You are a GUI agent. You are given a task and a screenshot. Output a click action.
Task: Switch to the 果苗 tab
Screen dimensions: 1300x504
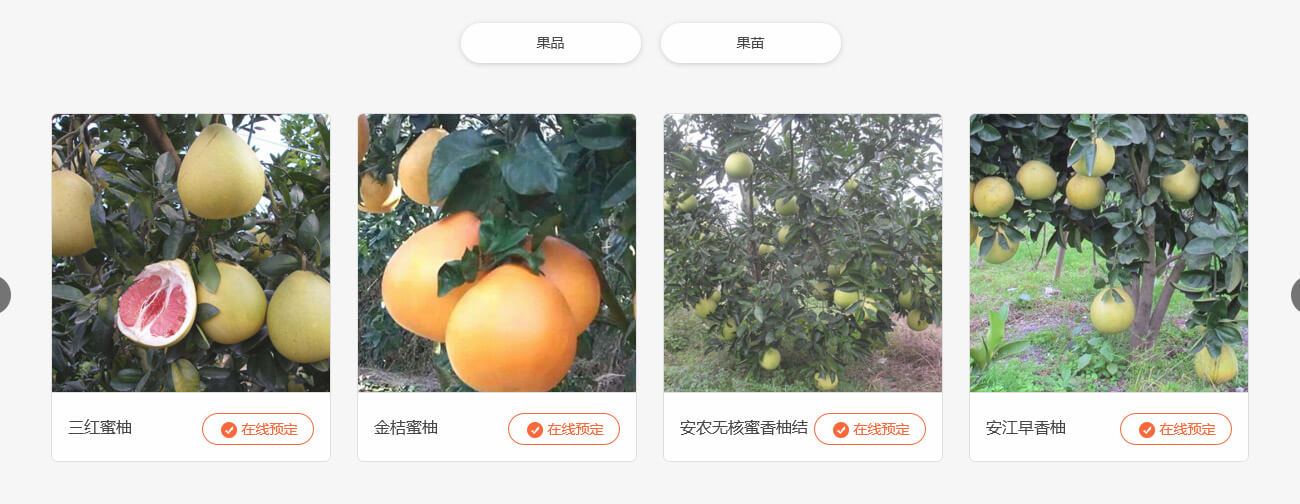click(x=750, y=43)
